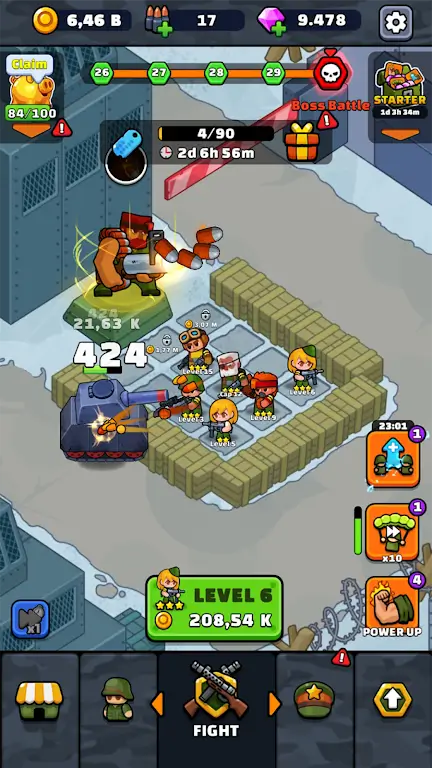The width and height of the screenshot is (432, 768).
Task: Switch to the soldiers tab
Action: [x=118, y=702]
